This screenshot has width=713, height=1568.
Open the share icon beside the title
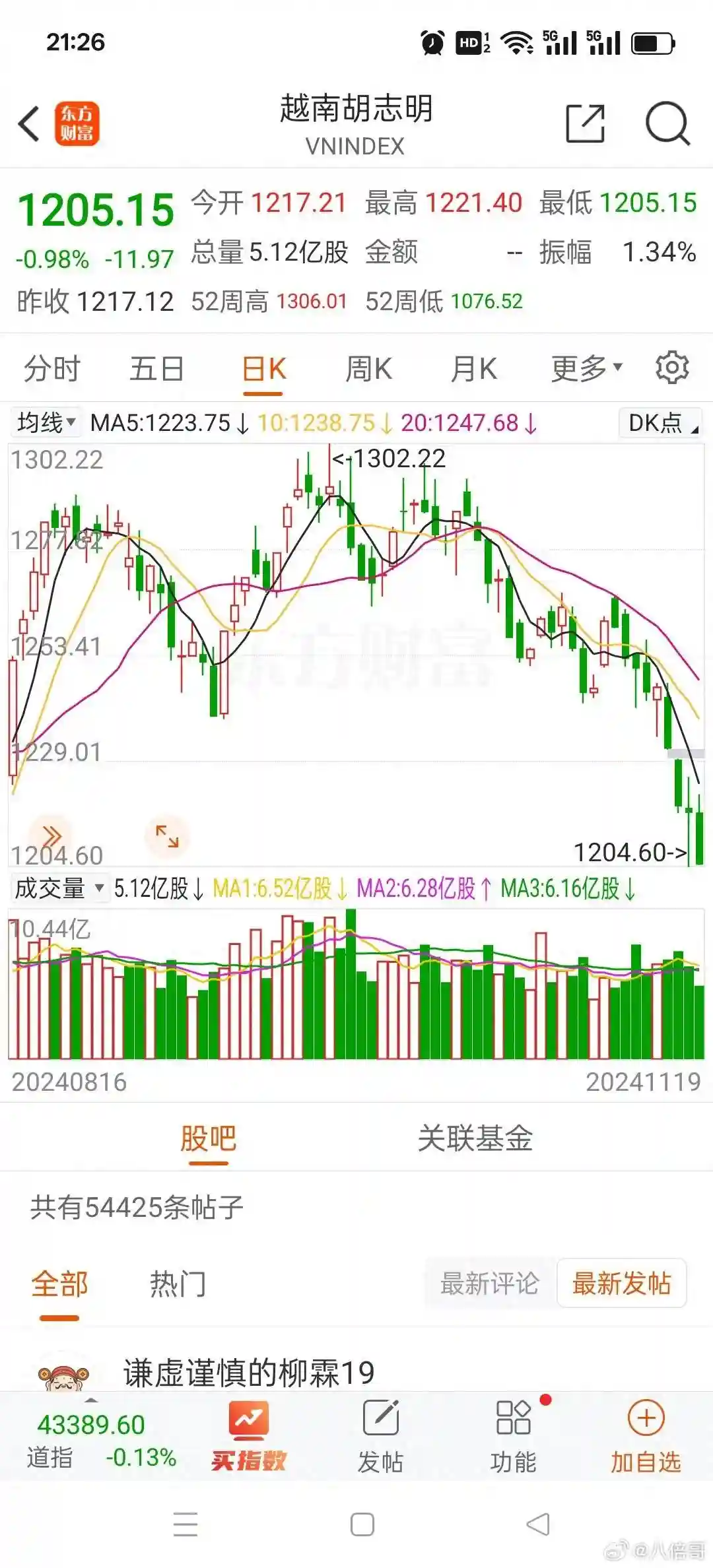point(586,124)
